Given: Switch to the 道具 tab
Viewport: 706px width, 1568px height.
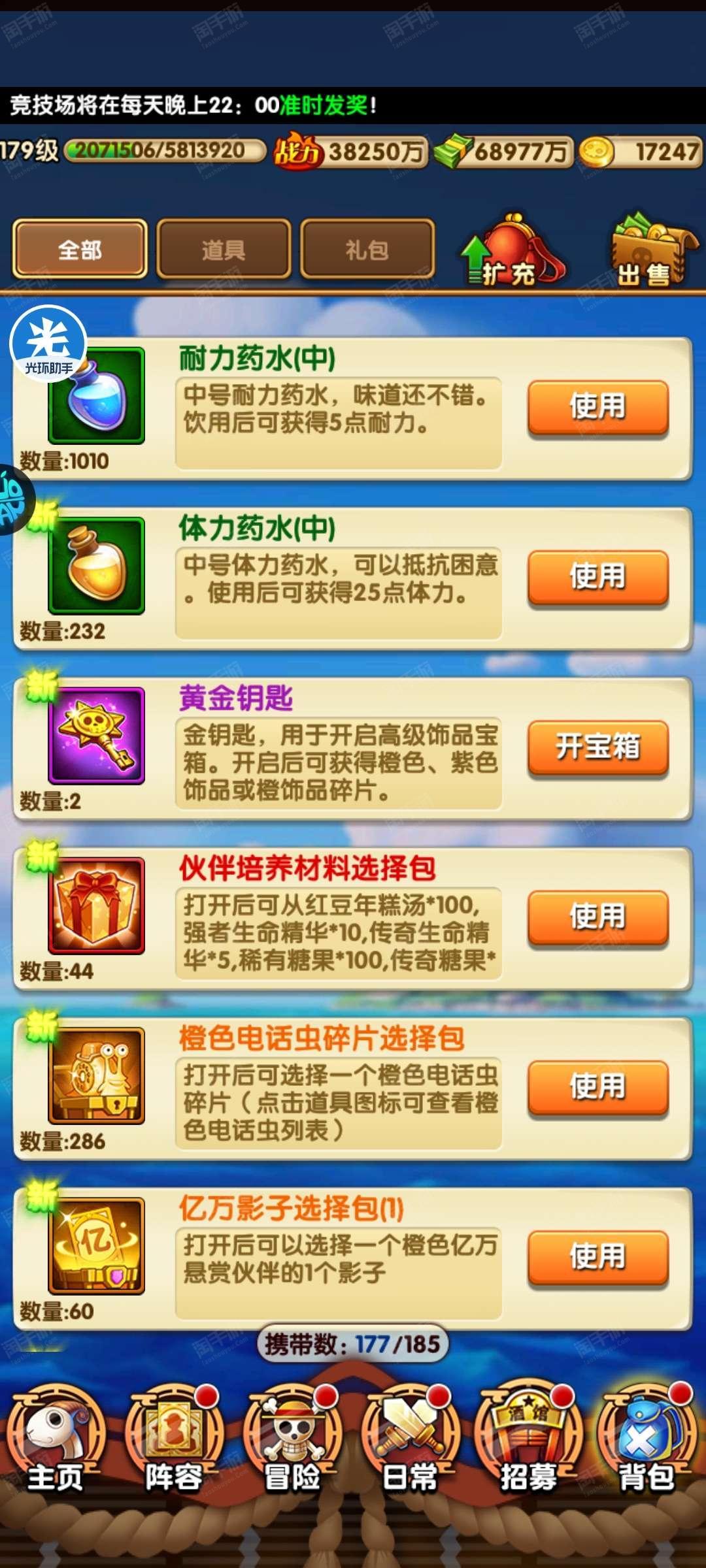Looking at the screenshot, I should [x=224, y=249].
